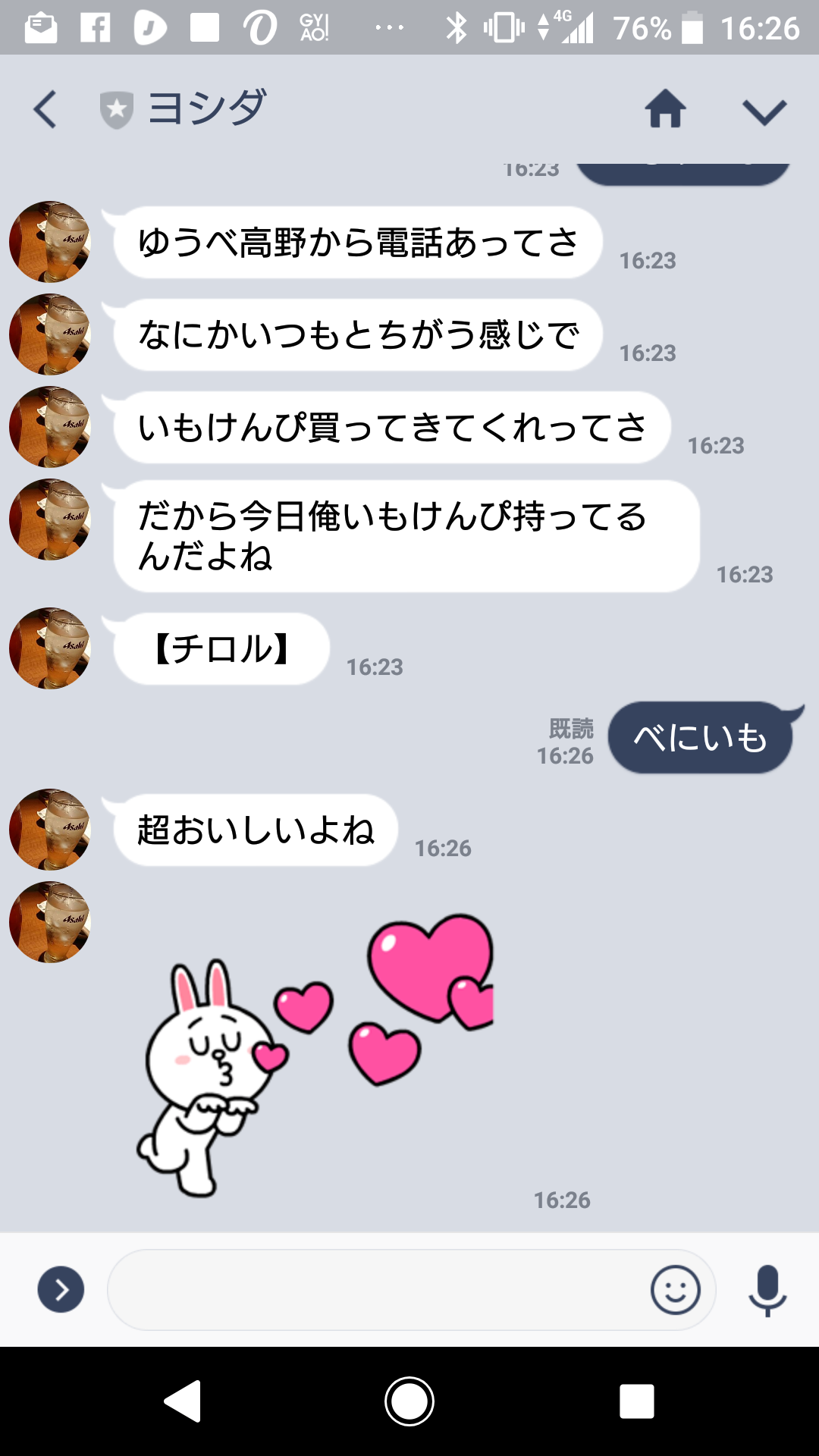Open the attachment options arrow button

tap(61, 1289)
